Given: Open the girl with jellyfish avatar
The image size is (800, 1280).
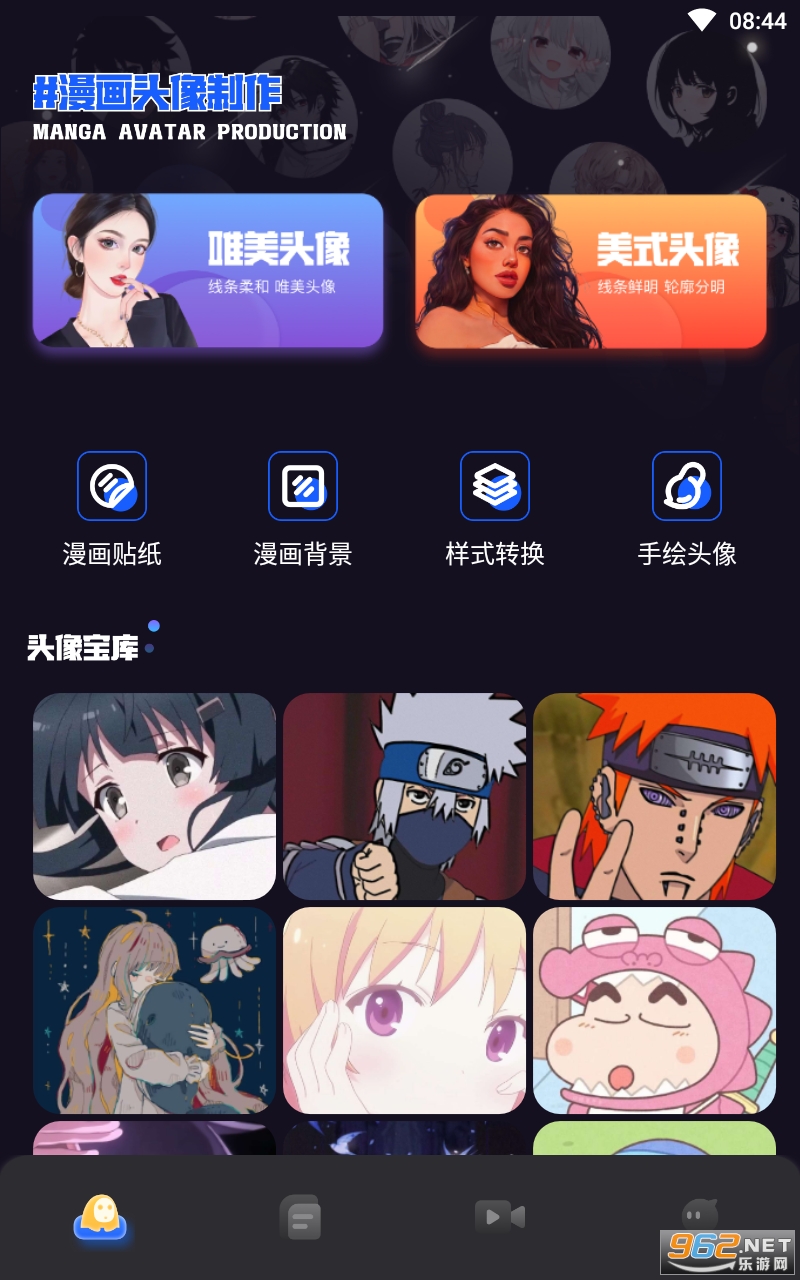Looking at the screenshot, I should [x=154, y=1010].
